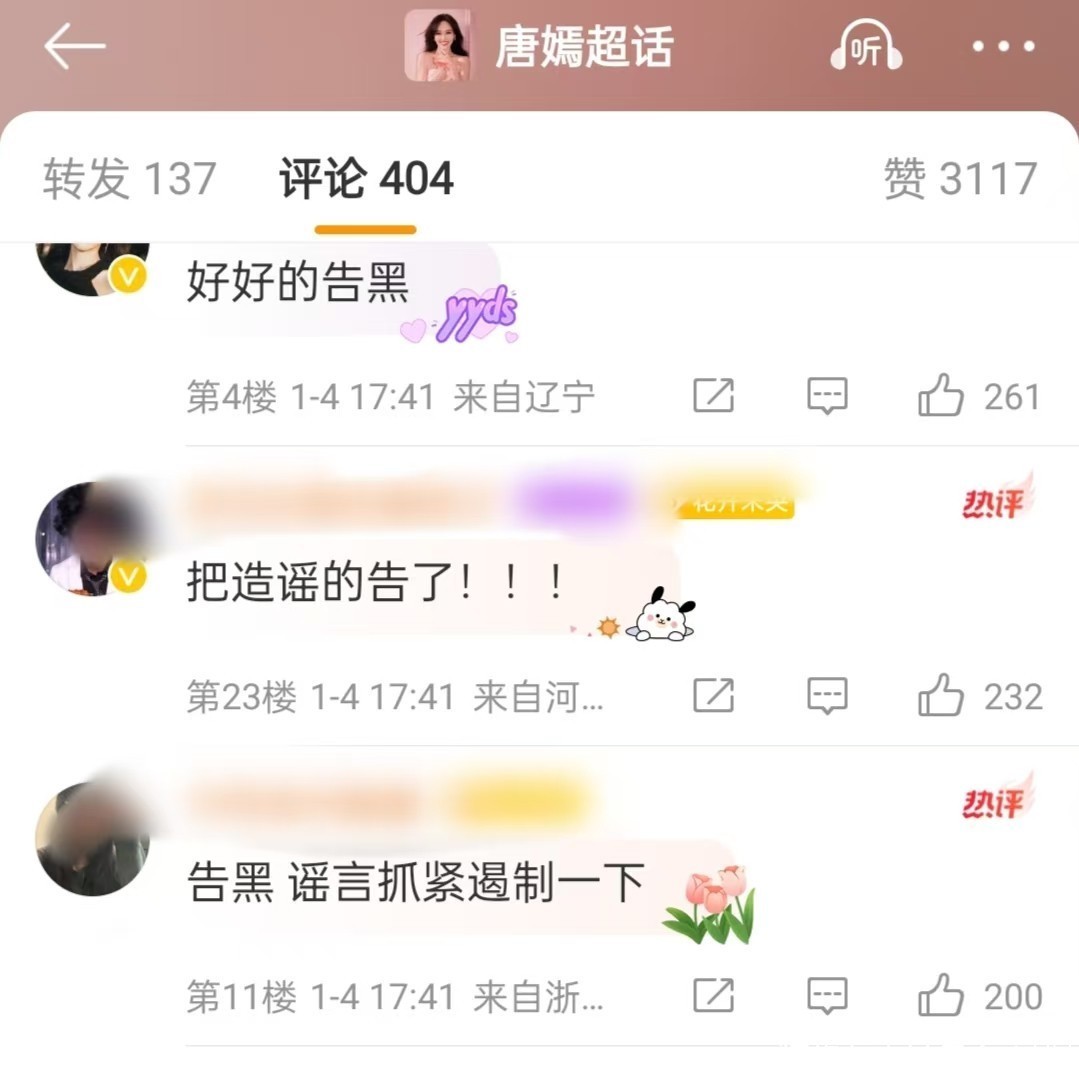Screen dimensions: 1079x1065
Task: Reply to the comment 把造谣的告了
Action: tap(827, 696)
